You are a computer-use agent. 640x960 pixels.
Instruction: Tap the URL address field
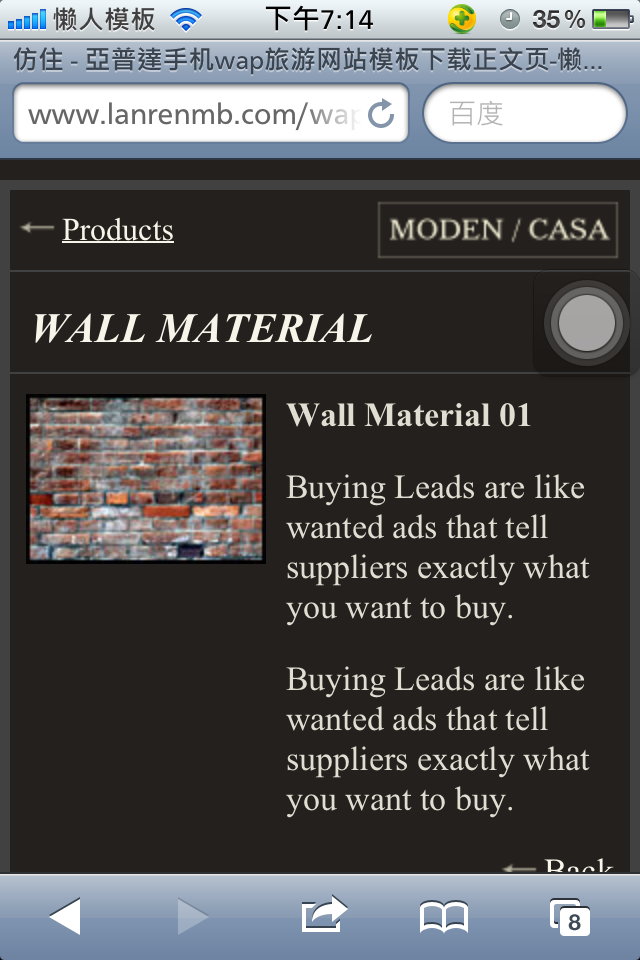click(190, 114)
